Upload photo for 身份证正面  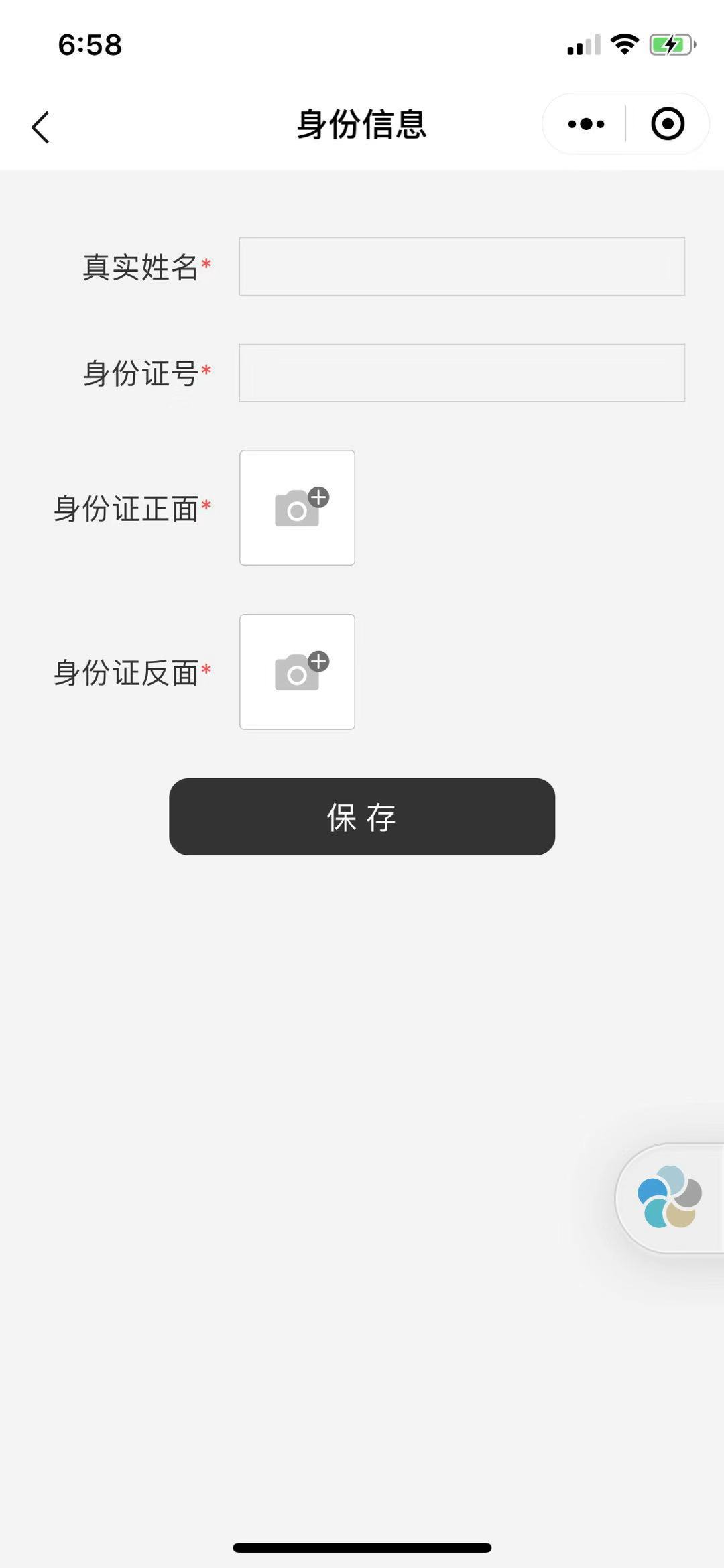pyautogui.click(x=297, y=507)
